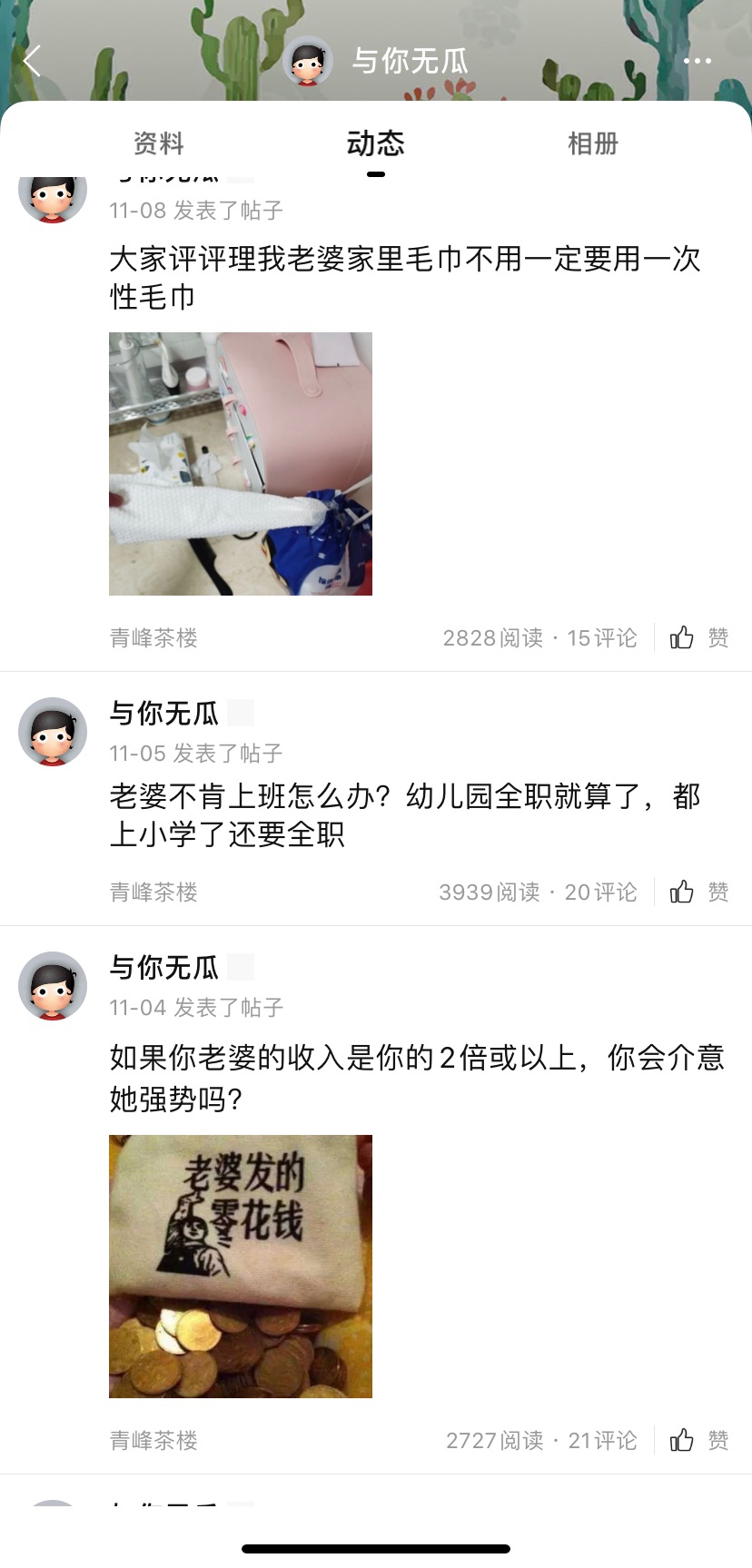Like the 11-04 post about 收入

[x=698, y=1441]
